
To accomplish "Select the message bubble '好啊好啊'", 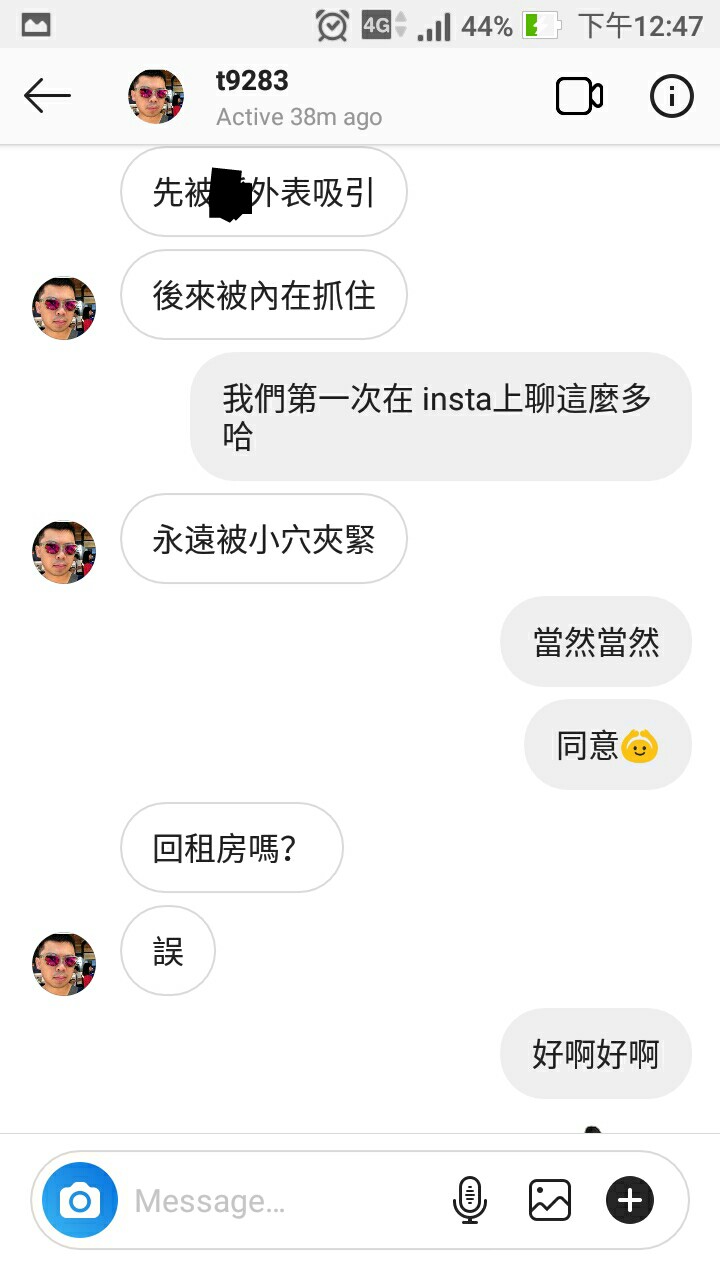I will tap(595, 1053).
